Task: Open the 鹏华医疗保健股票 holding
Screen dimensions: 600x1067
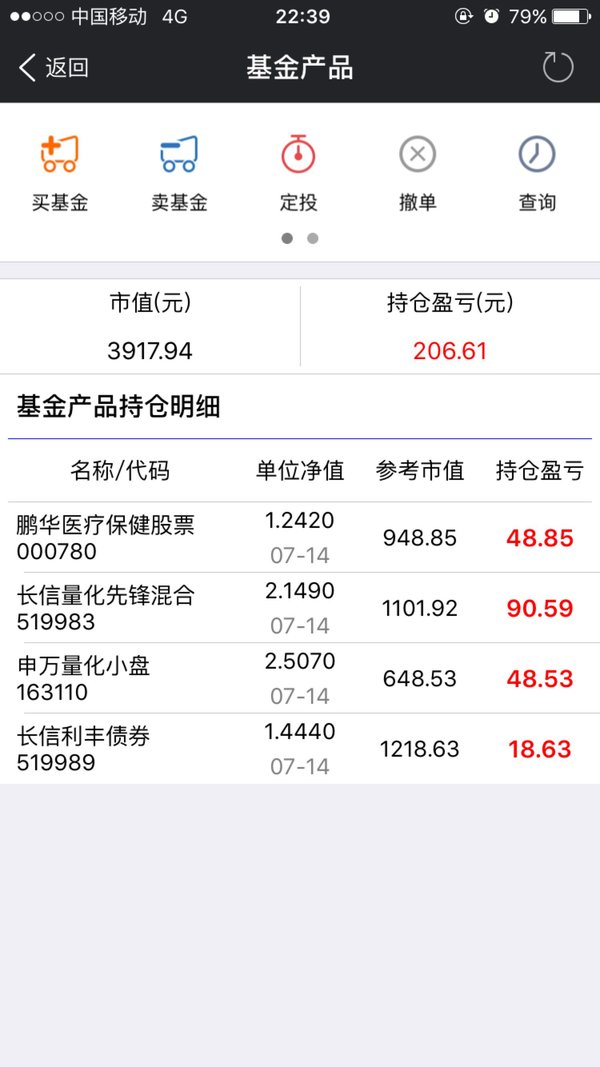Action: click(x=300, y=538)
